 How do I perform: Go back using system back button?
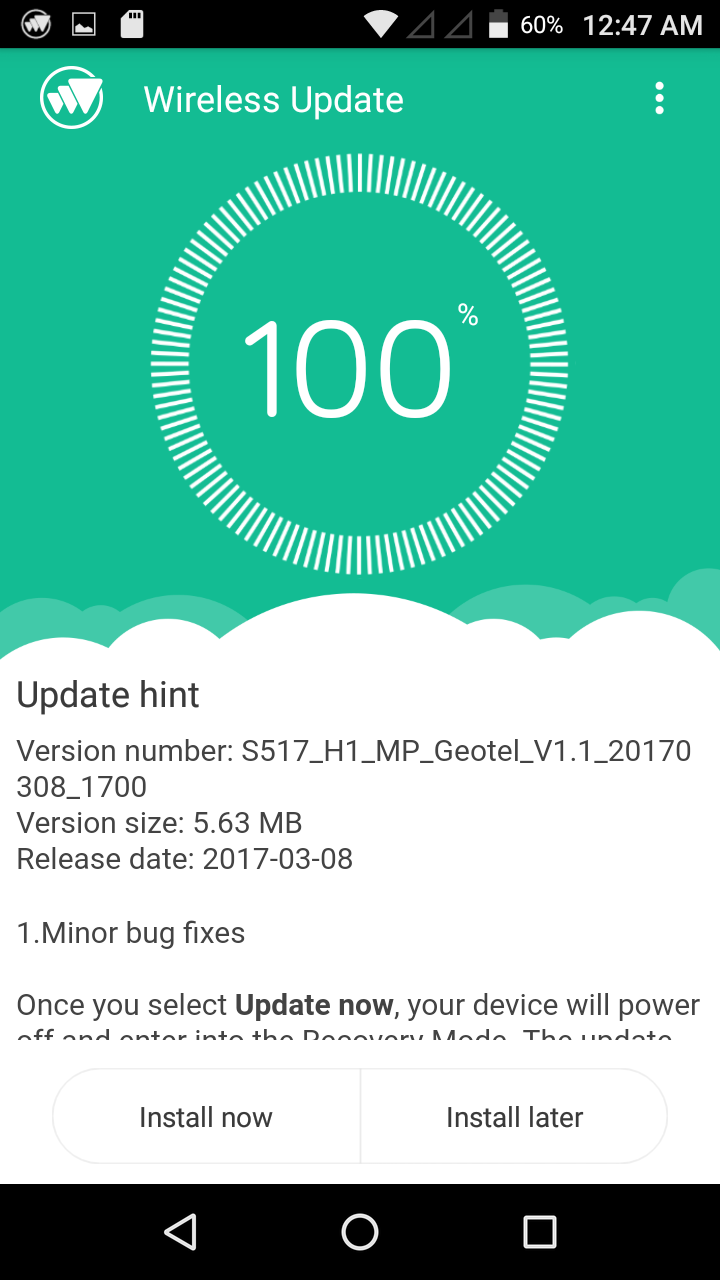pos(180,1232)
